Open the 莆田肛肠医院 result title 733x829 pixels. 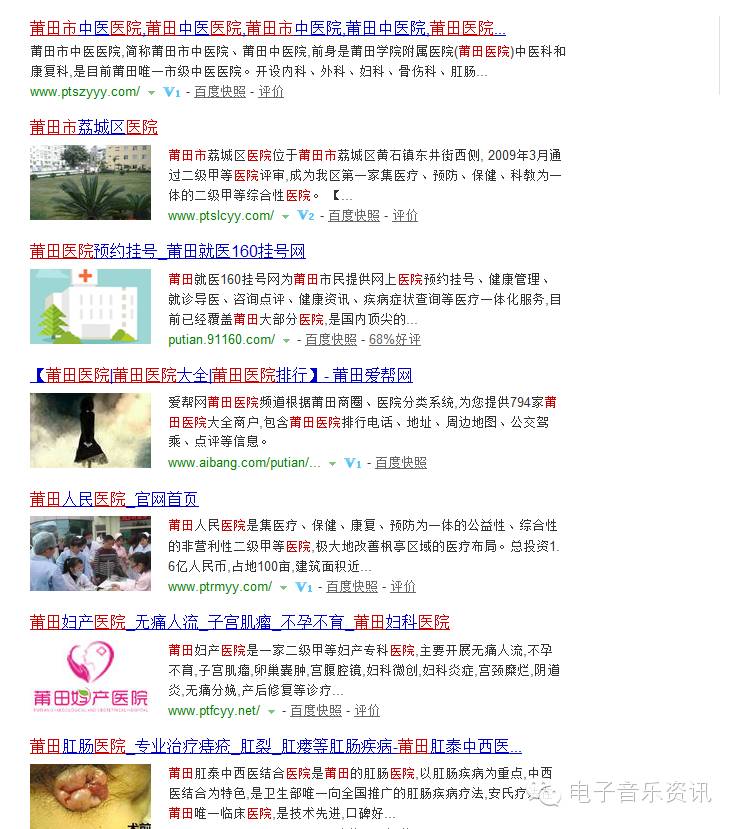pyautogui.click(x=276, y=746)
